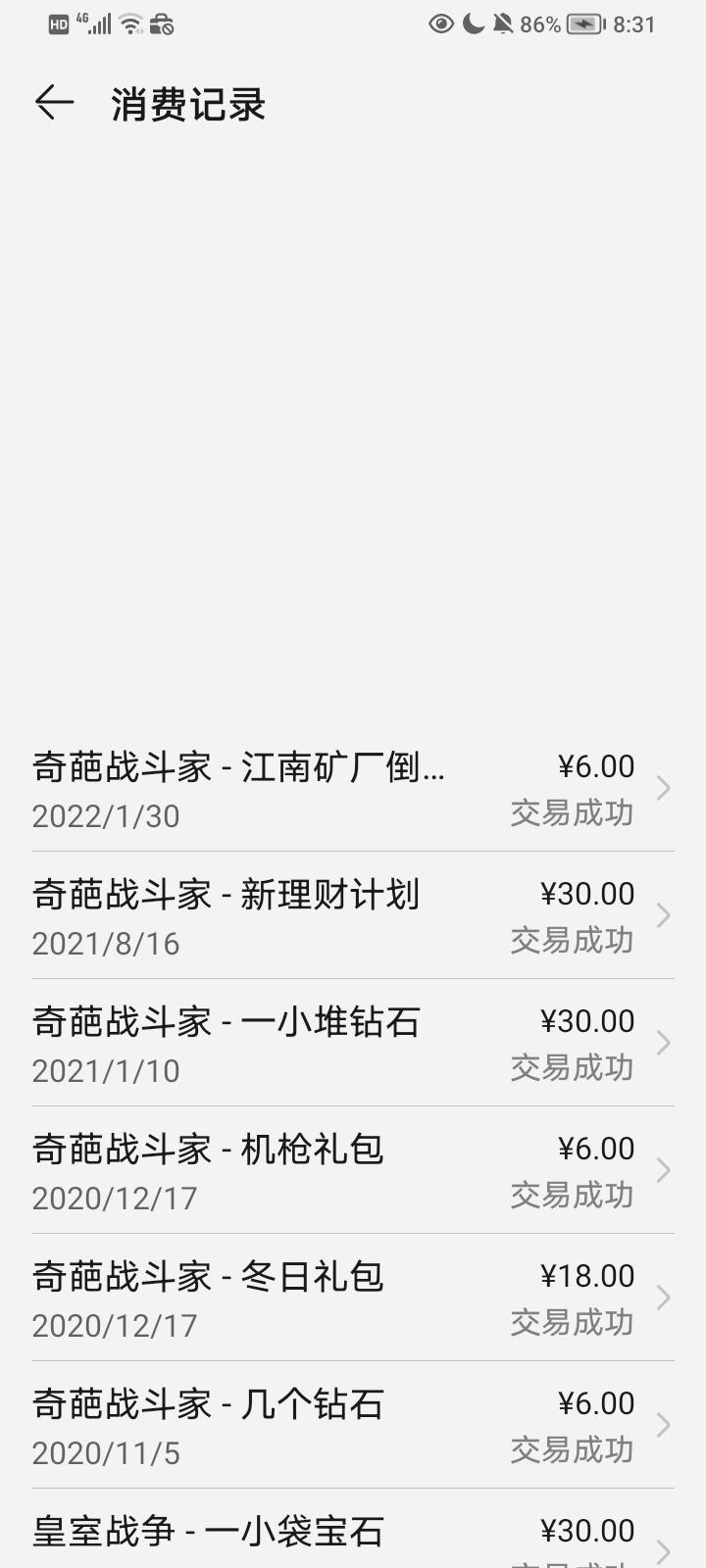Open the 机枪礼包 transaction record
The height and width of the screenshot is (1568, 706).
pyautogui.click(x=353, y=1170)
